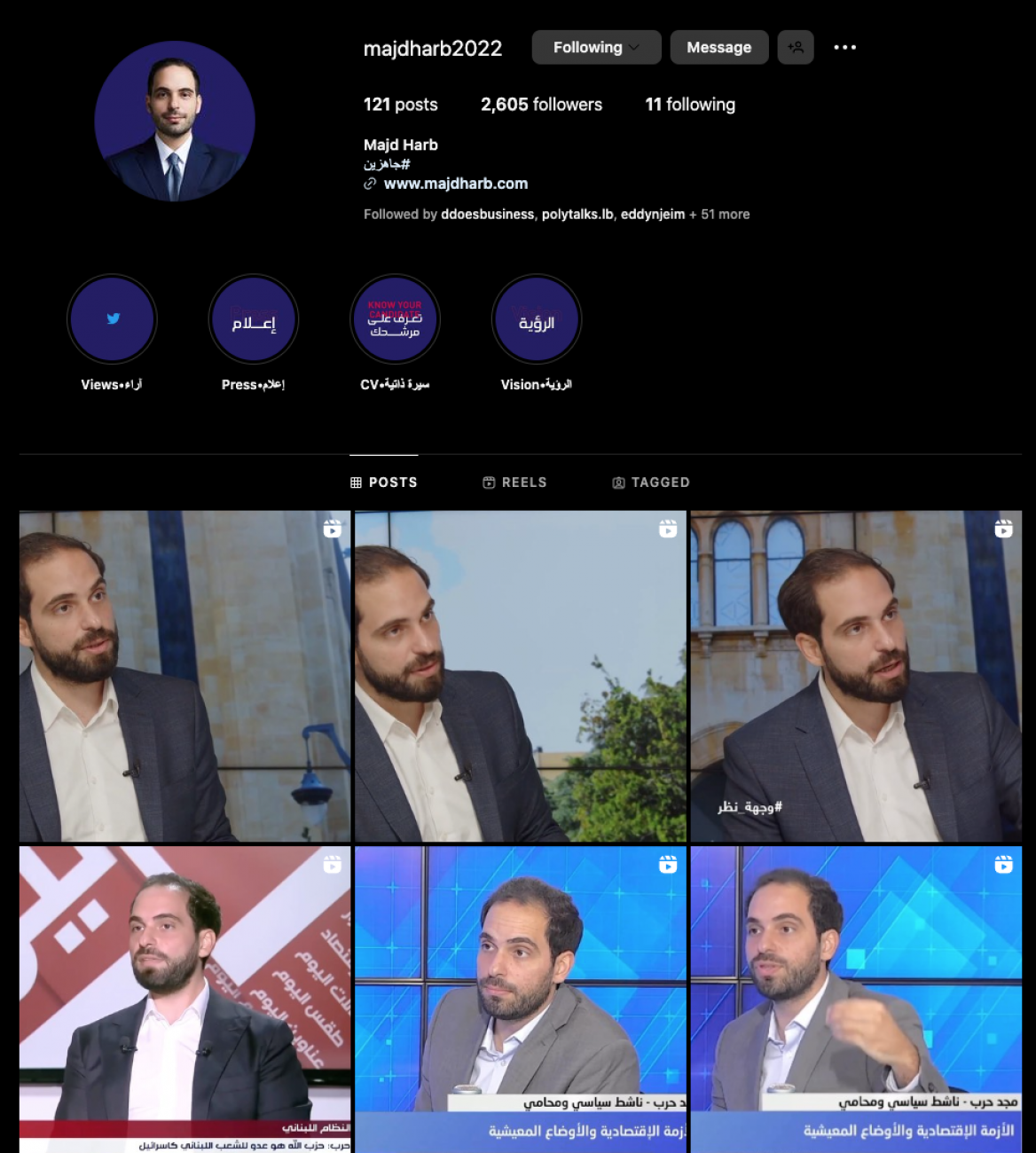
Task: Open the Following dropdown button
Action: [596, 48]
